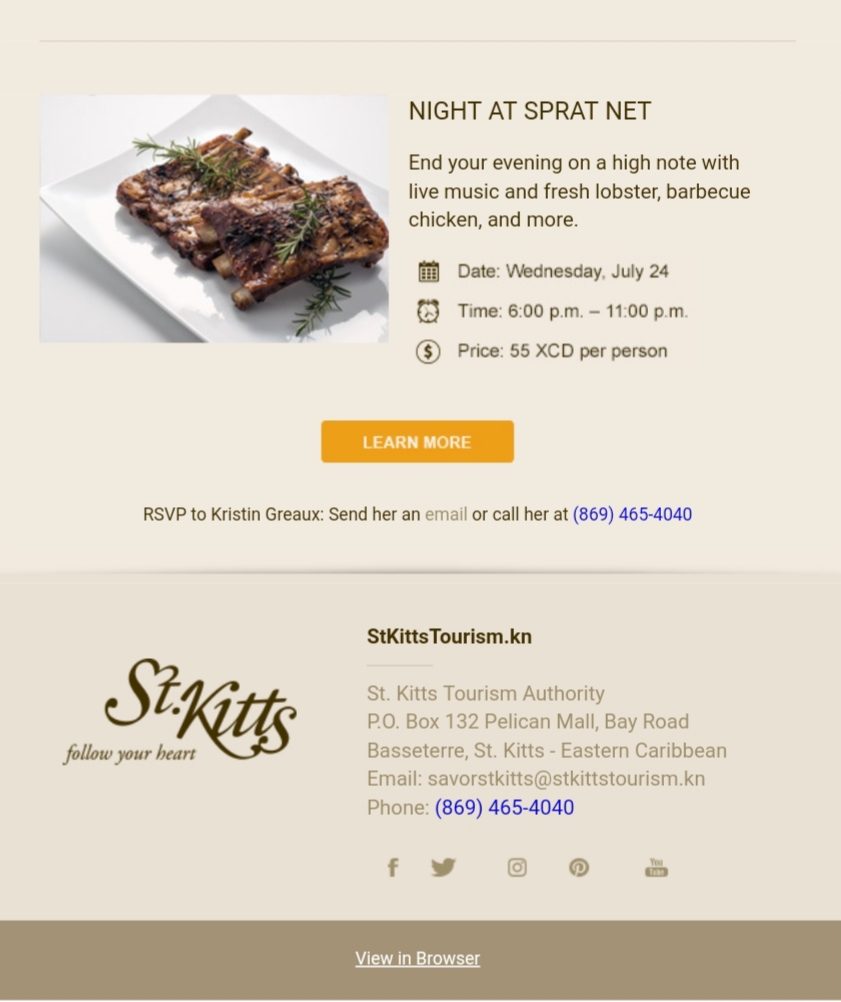The height and width of the screenshot is (1002, 841).
Task: Call Kristin Greaux's RSVP phone number
Action: click(x=632, y=515)
